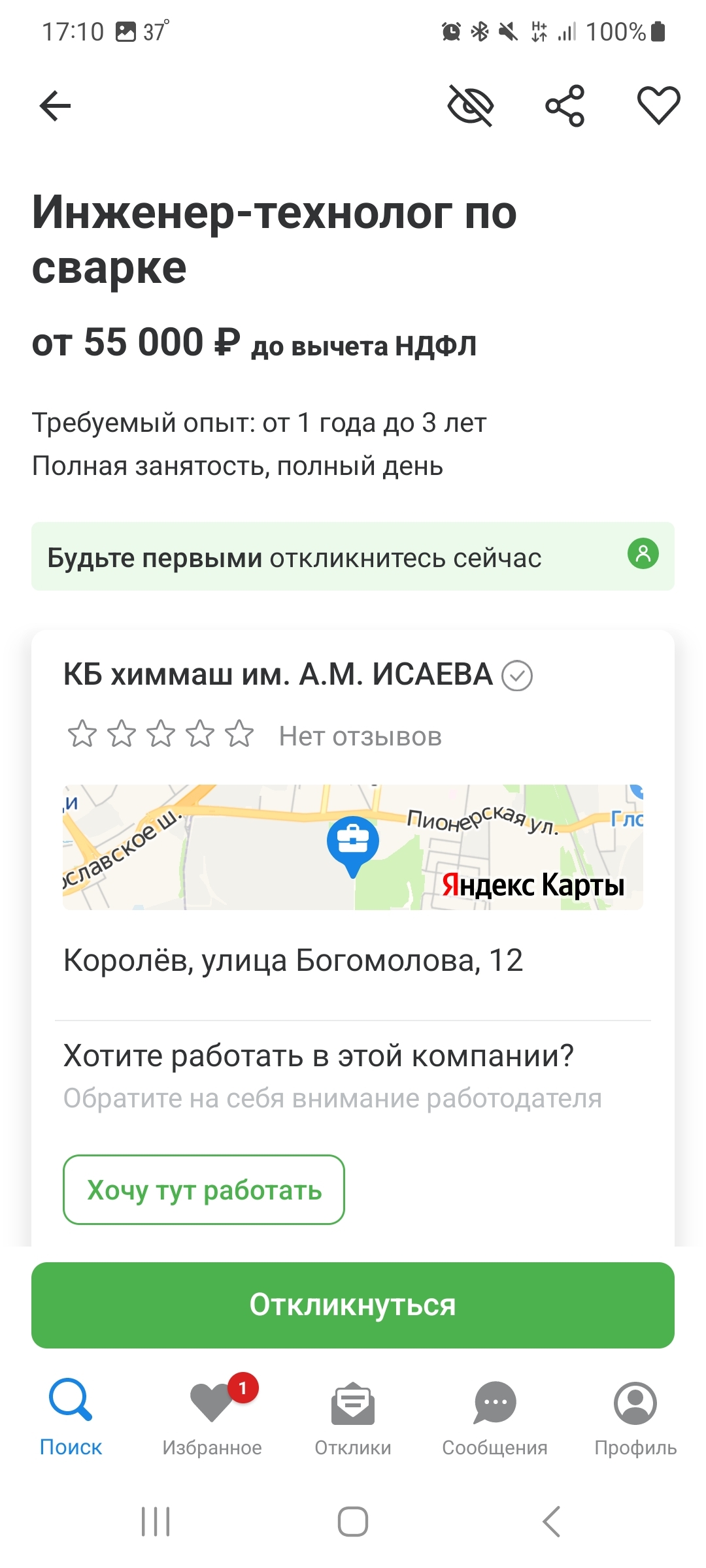Image resolution: width=706 pixels, height=1568 pixels.
Task: Go back using the top-left arrow
Action: point(55,106)
